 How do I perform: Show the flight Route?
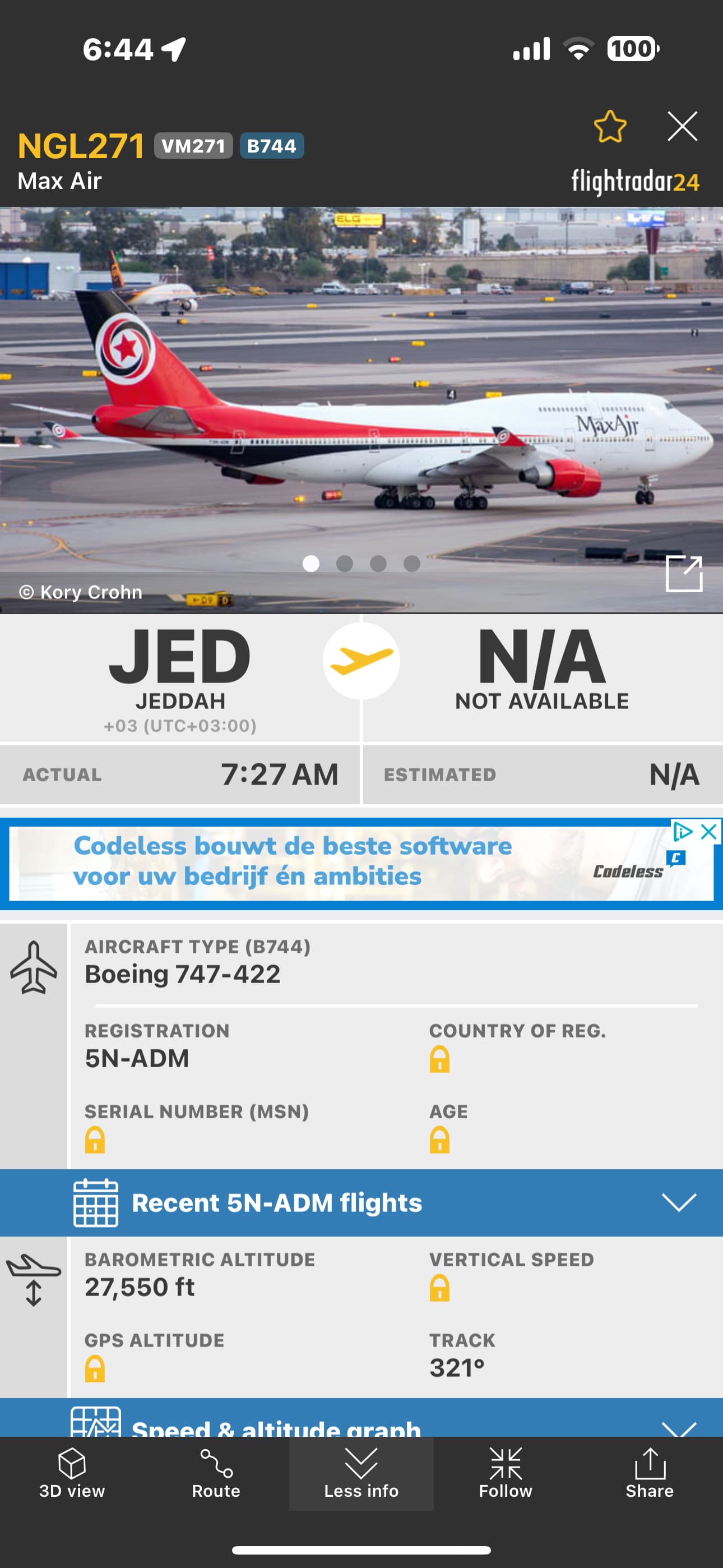point(216,1473)
